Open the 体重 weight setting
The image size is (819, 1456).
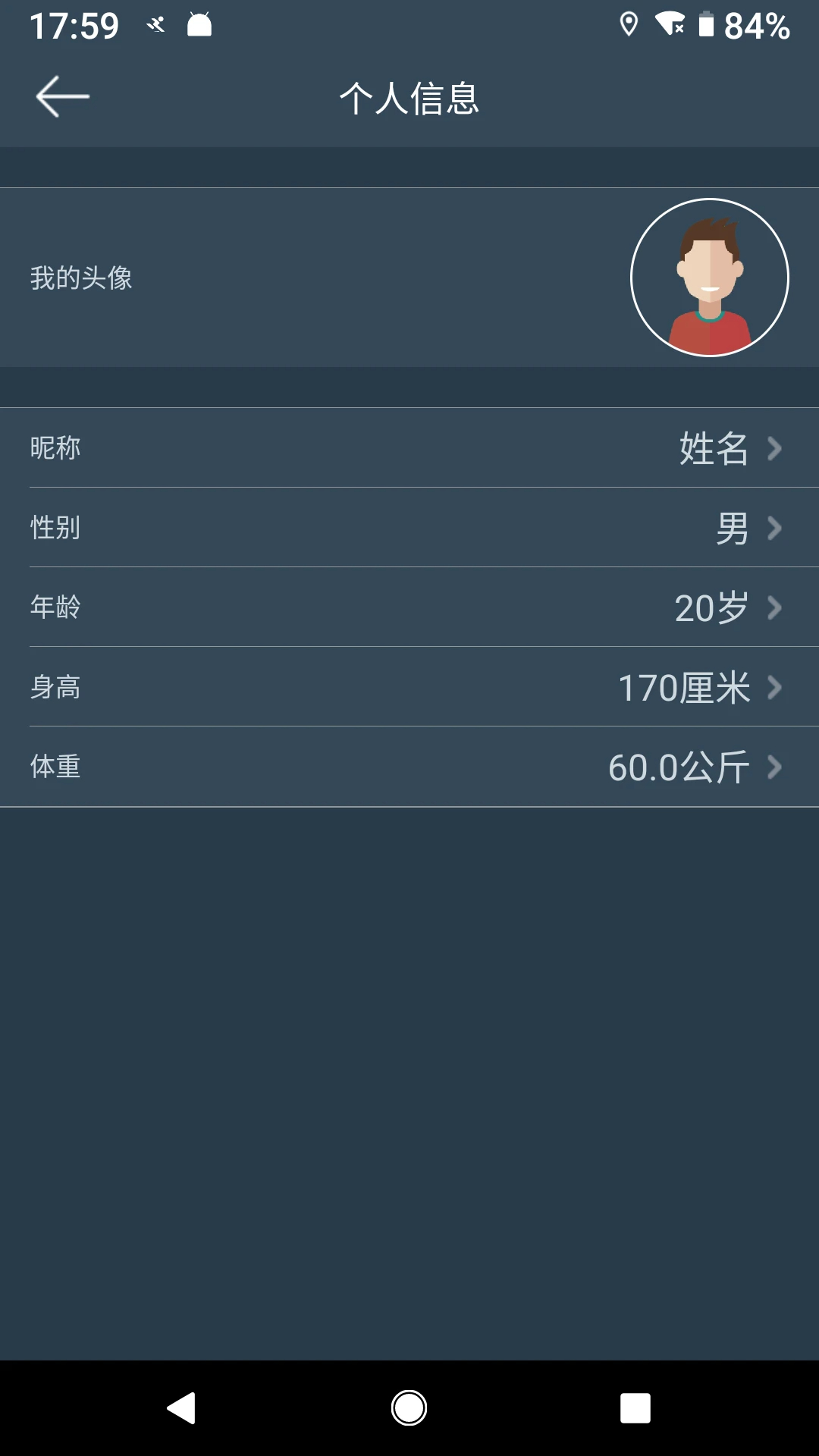point(409,767)
